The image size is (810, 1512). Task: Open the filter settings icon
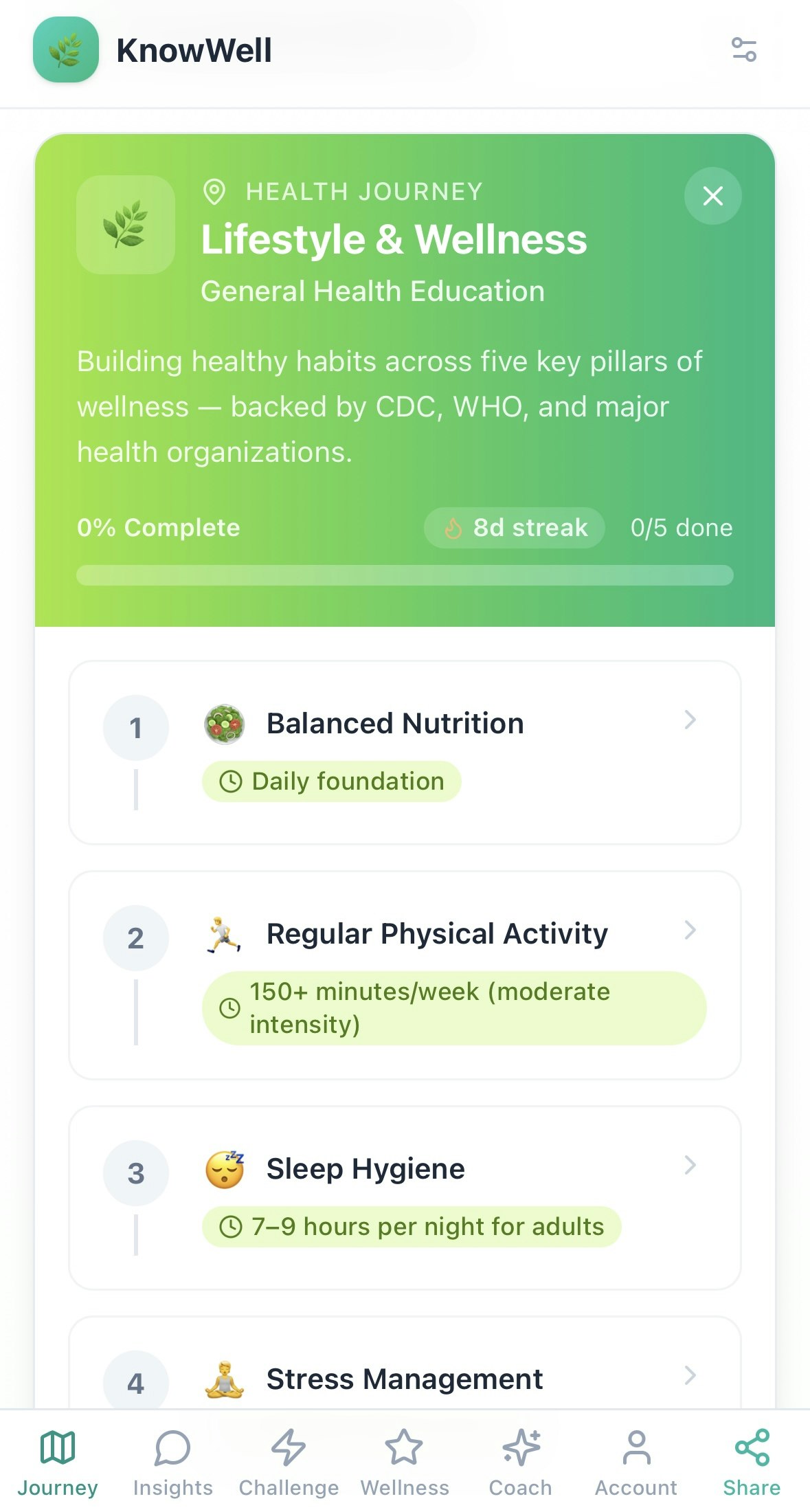coord(743,50)
